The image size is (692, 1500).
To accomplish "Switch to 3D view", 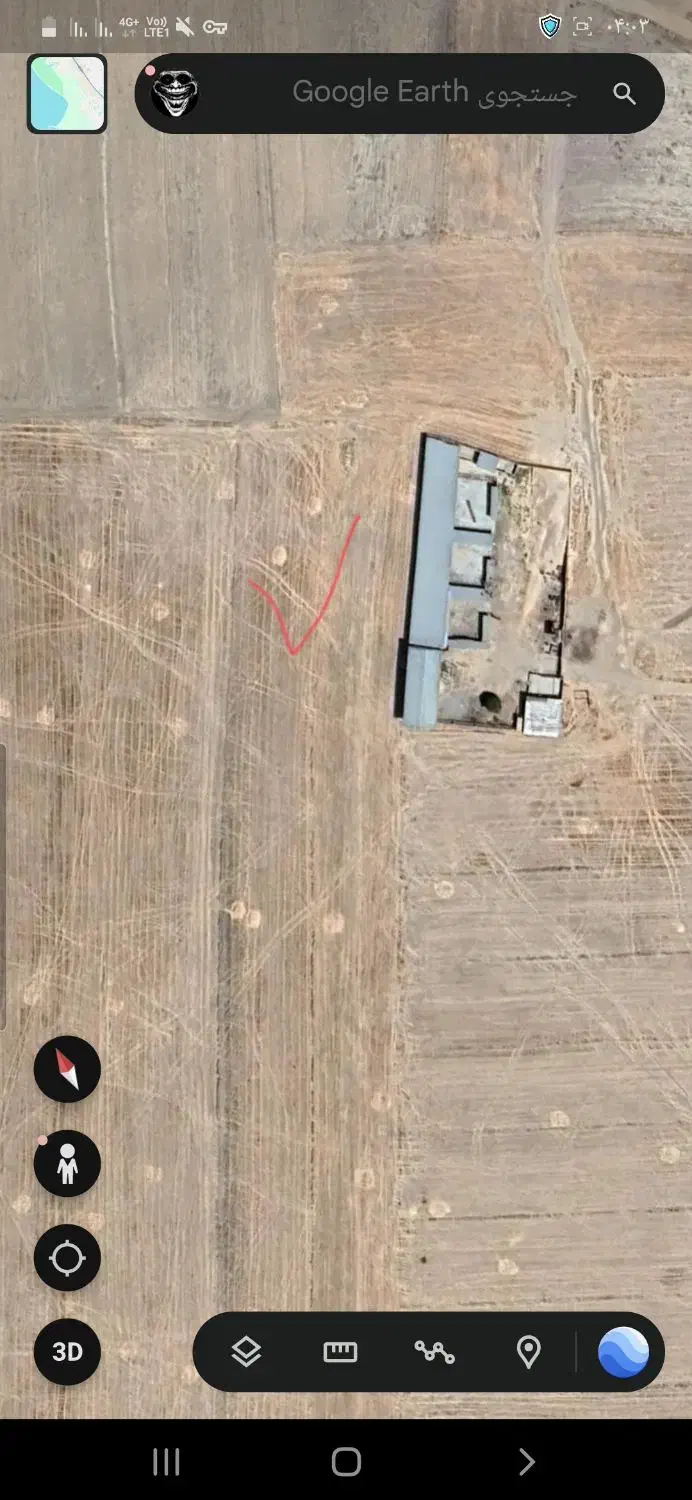I will coord(67,1352).
